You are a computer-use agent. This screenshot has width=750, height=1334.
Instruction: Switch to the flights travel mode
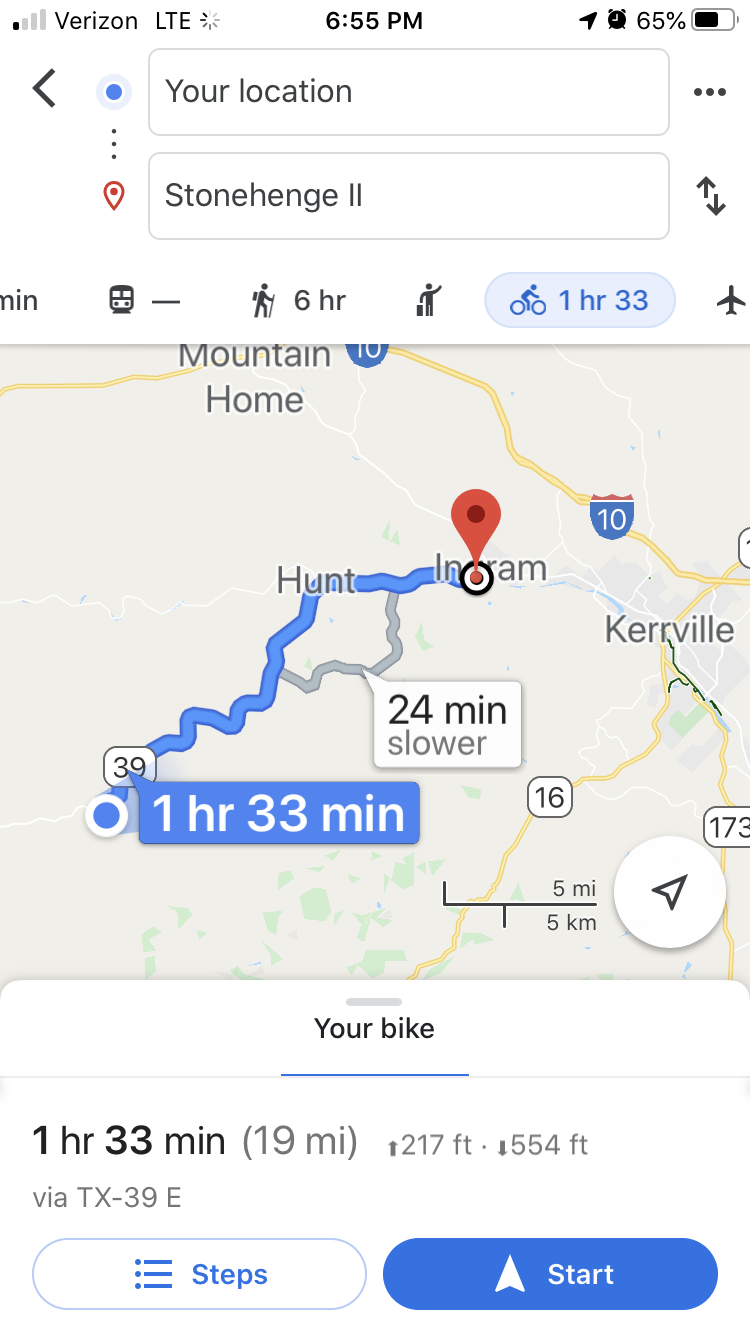coord(732,300)
